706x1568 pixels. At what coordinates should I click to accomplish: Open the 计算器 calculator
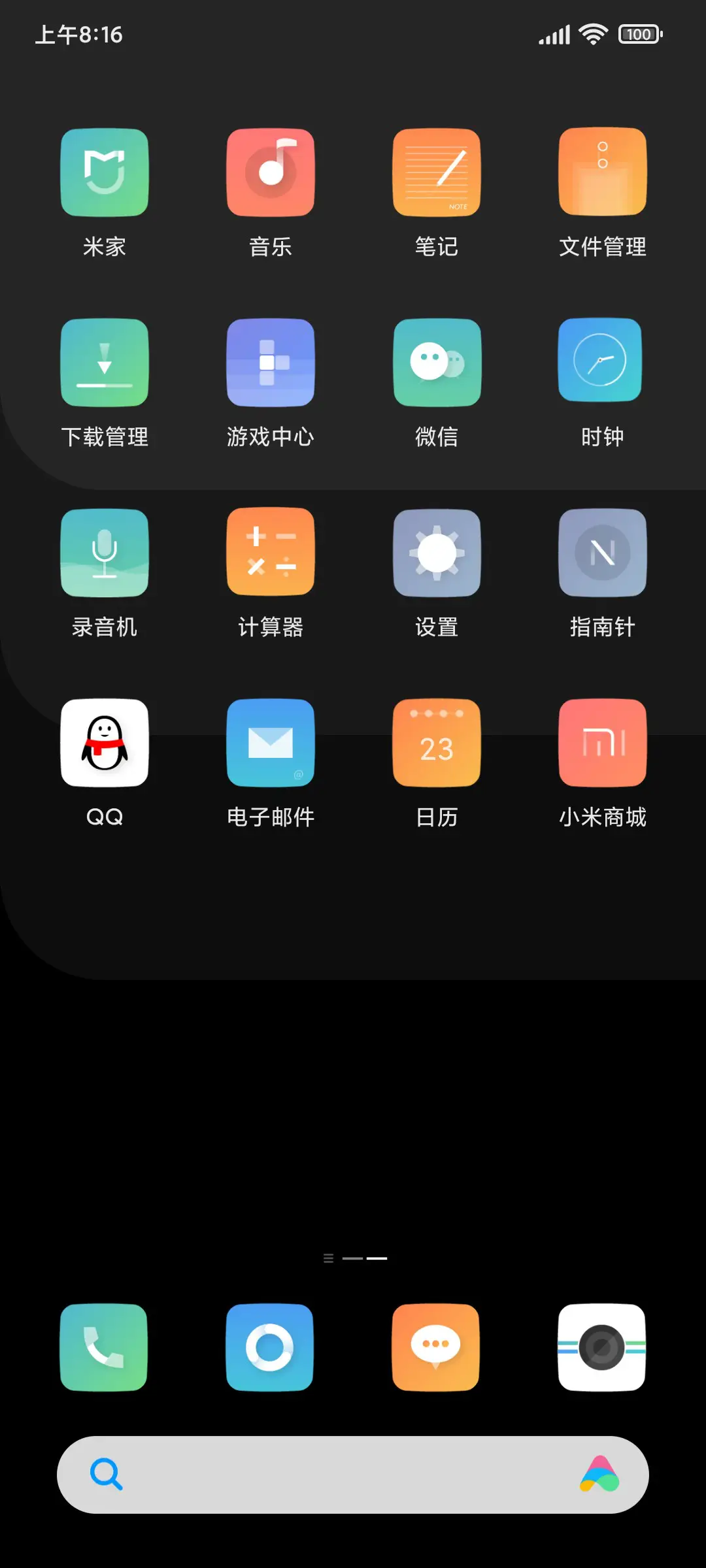coord(271,552)
